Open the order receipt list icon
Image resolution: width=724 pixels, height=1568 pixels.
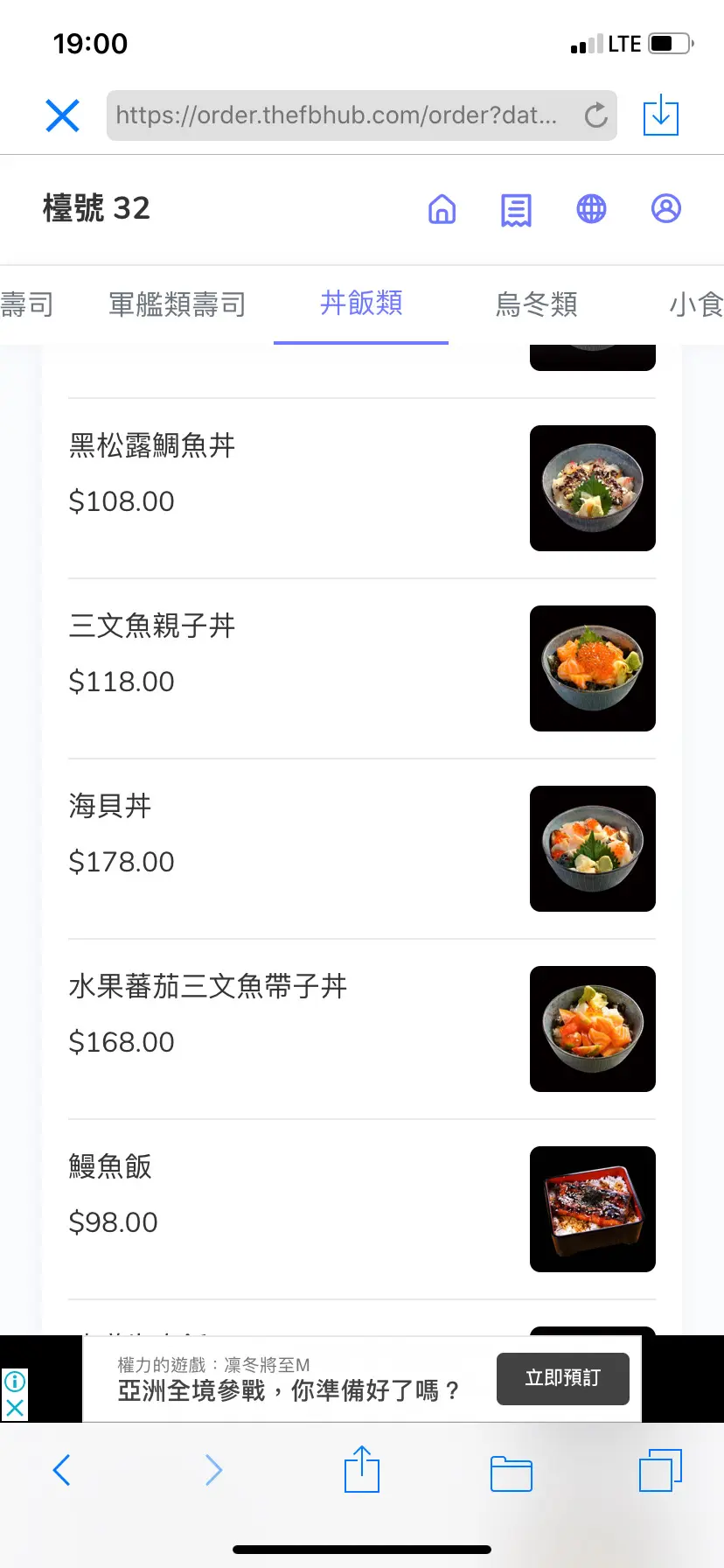(x=516, y=210)
